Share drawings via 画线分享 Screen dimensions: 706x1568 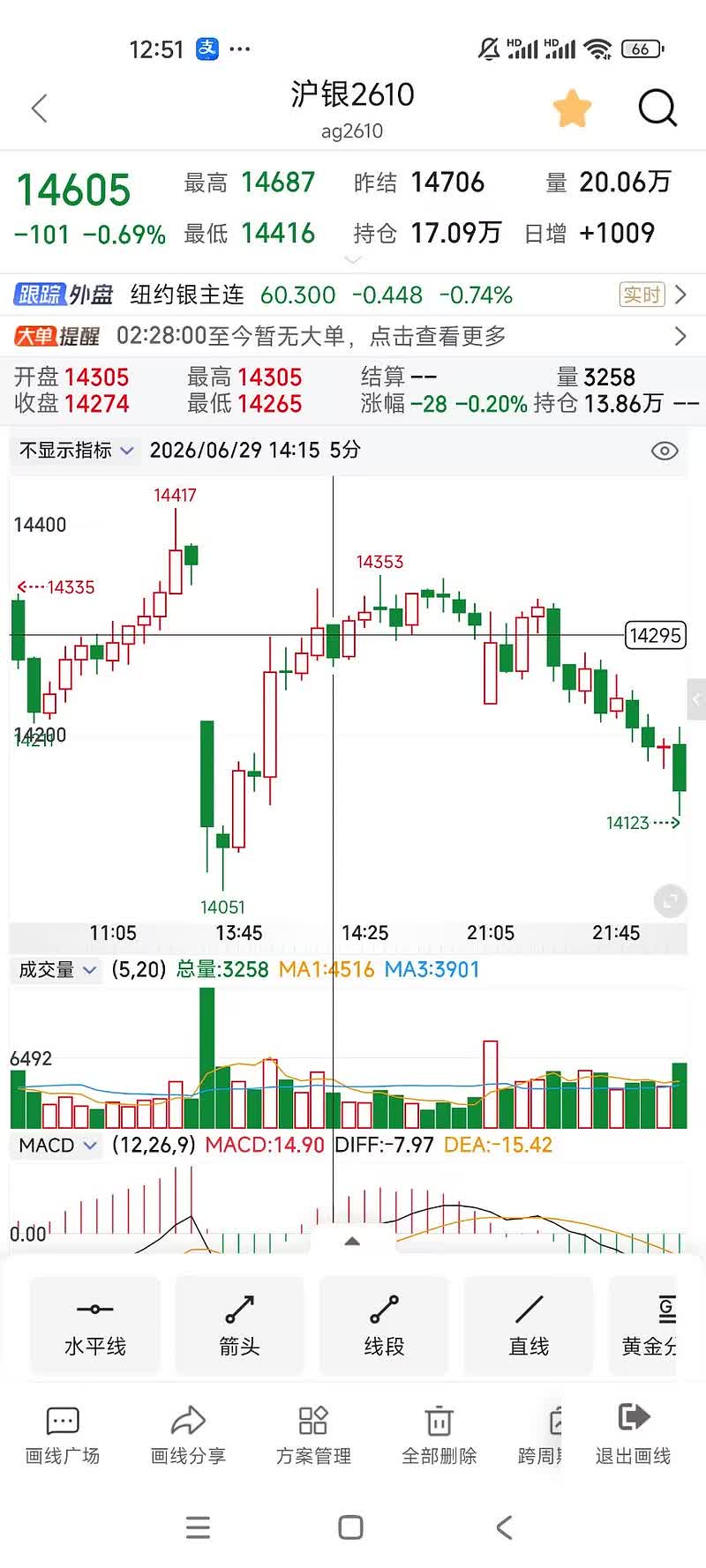click(188, 1436)
